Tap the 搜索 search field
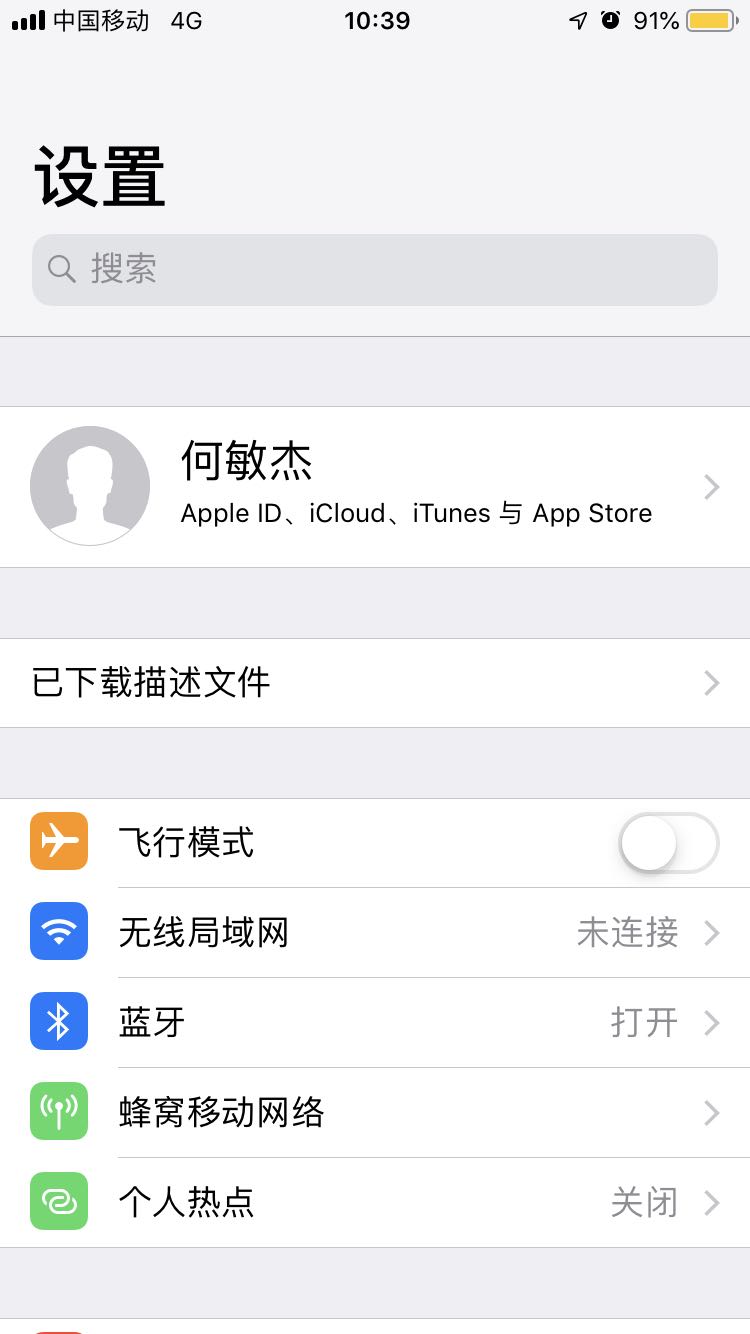The image size is (750, 1334). pyautogui.click(x=374, y=270)
